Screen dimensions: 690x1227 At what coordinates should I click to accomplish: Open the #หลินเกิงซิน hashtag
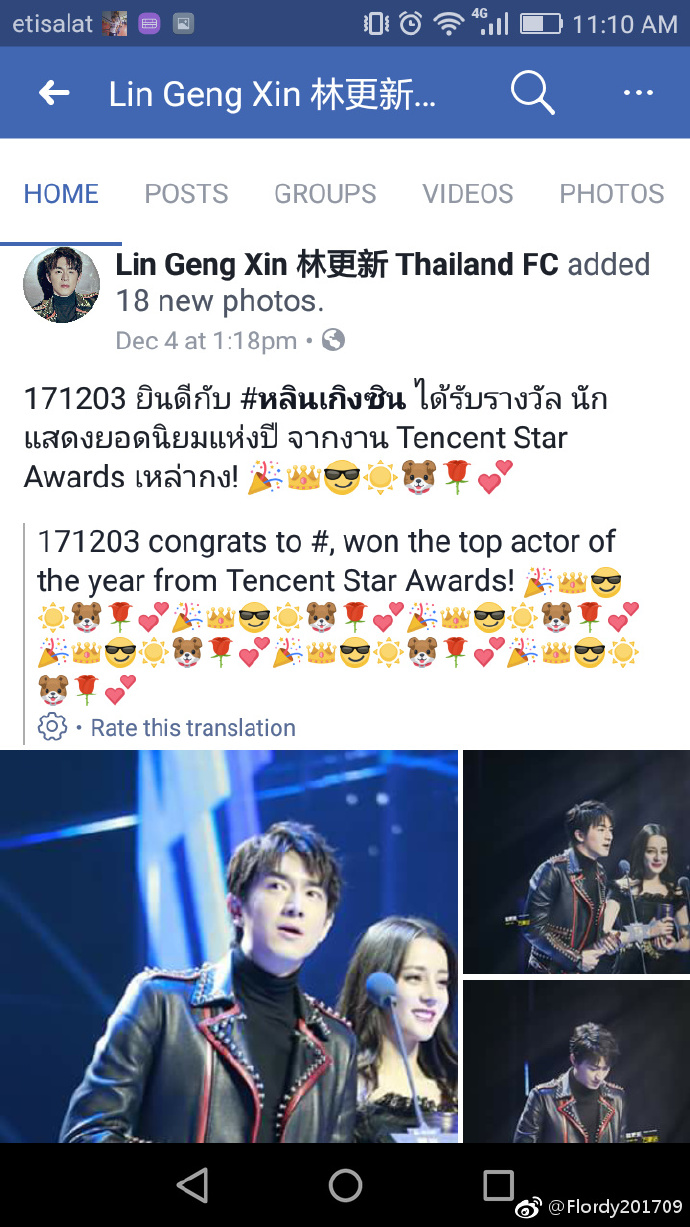point(322,400)
